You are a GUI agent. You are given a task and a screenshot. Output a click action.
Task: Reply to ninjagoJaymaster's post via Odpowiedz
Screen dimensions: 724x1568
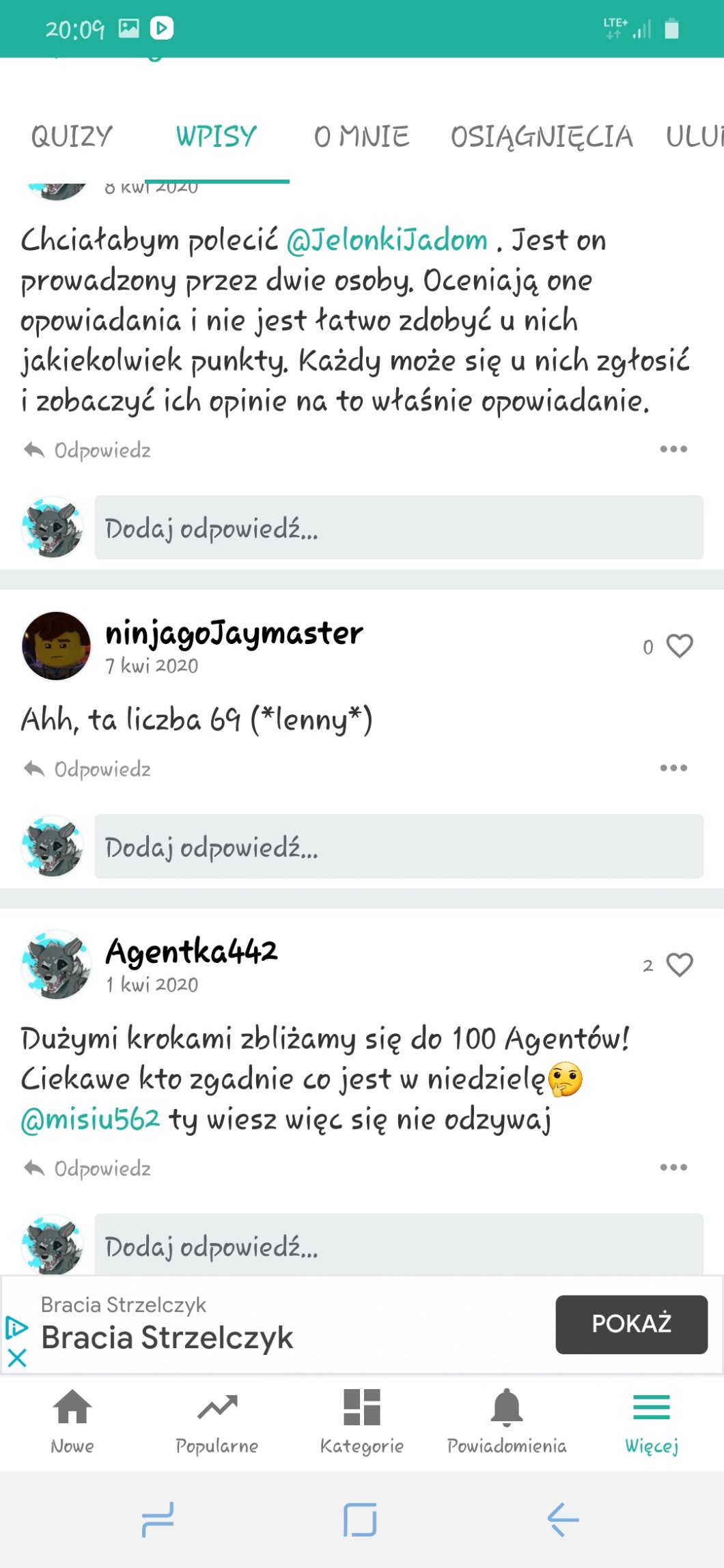click(x=87, y=769)
